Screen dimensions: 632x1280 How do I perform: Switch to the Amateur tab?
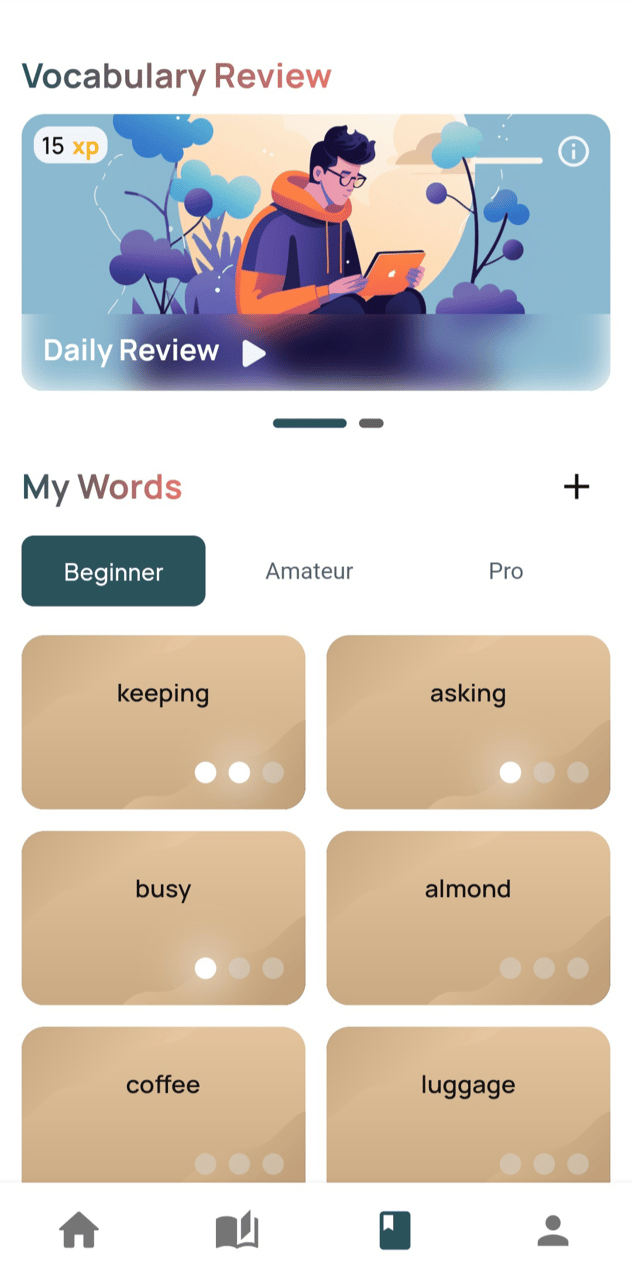[309, 571]
